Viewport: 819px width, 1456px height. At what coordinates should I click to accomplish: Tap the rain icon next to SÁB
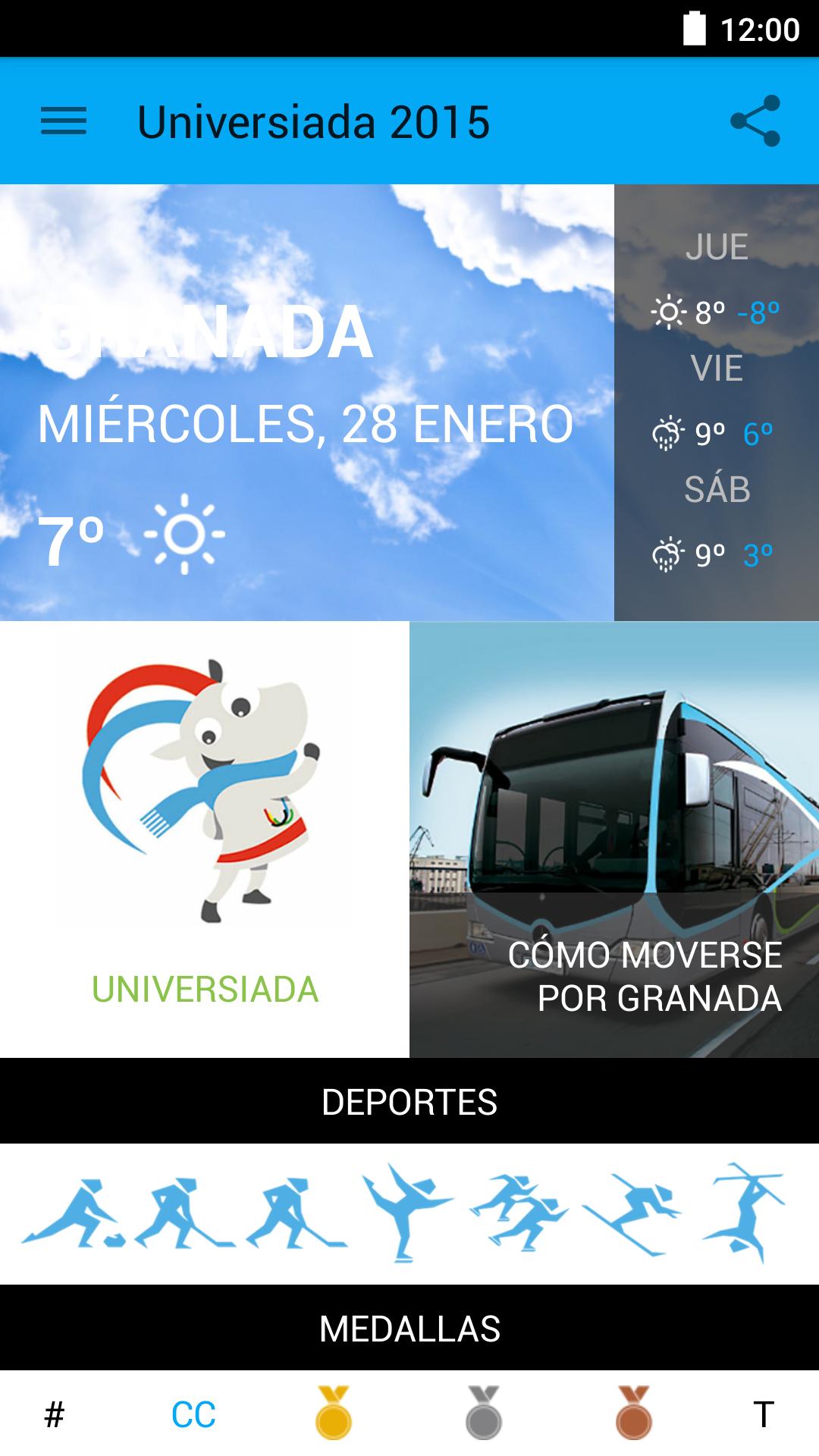pos(667,553)
